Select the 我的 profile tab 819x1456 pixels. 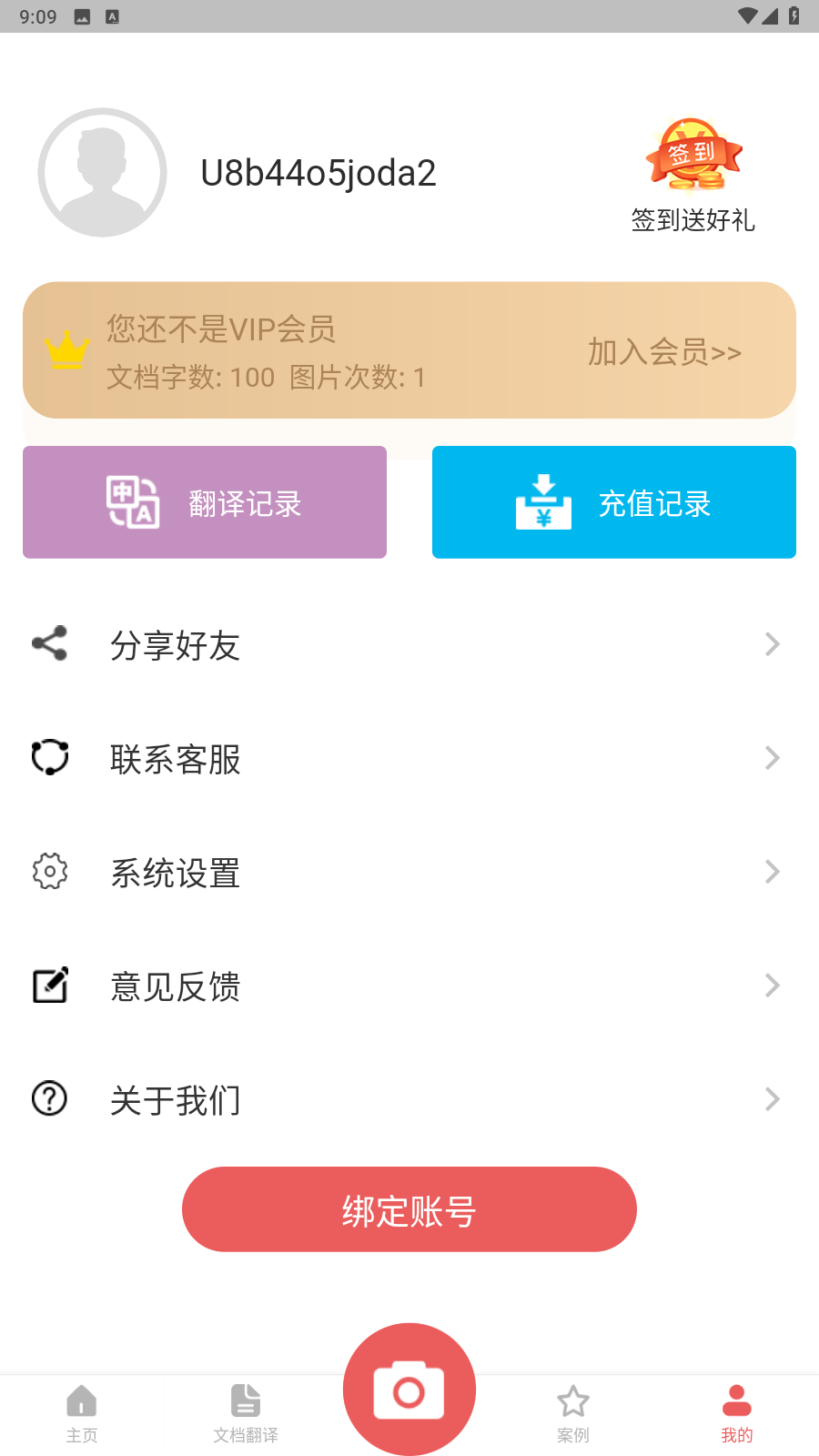click(x=737, y=1413)
